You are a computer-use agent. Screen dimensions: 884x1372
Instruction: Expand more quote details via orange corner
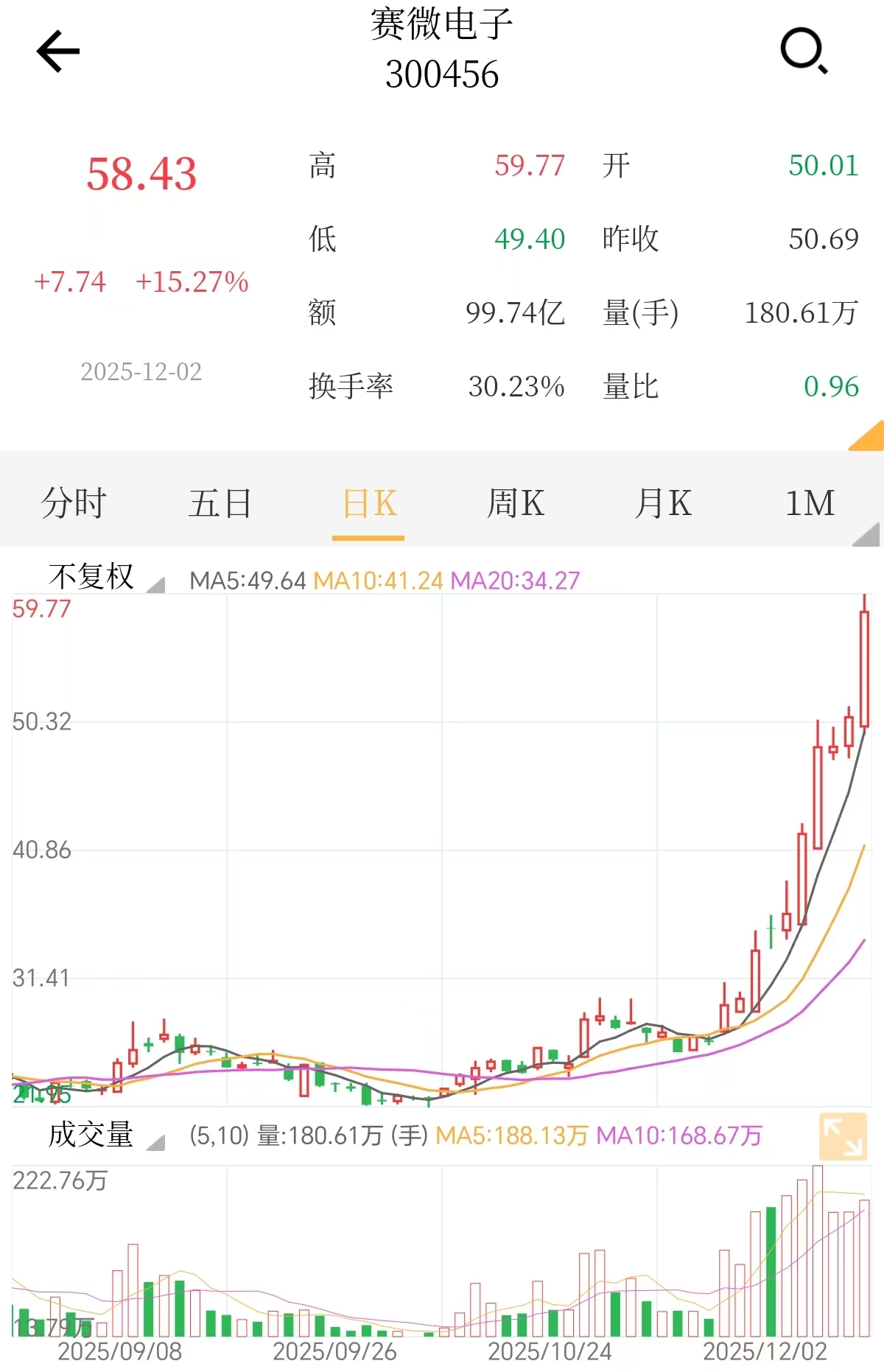point(869,437)
